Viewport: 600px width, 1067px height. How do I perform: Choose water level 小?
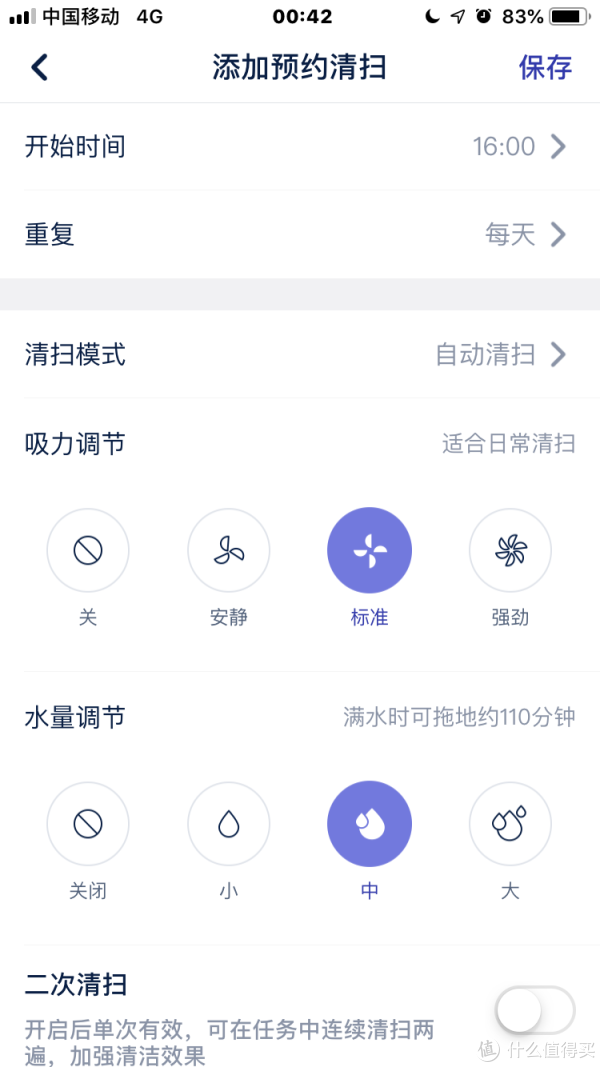(229, 823)
